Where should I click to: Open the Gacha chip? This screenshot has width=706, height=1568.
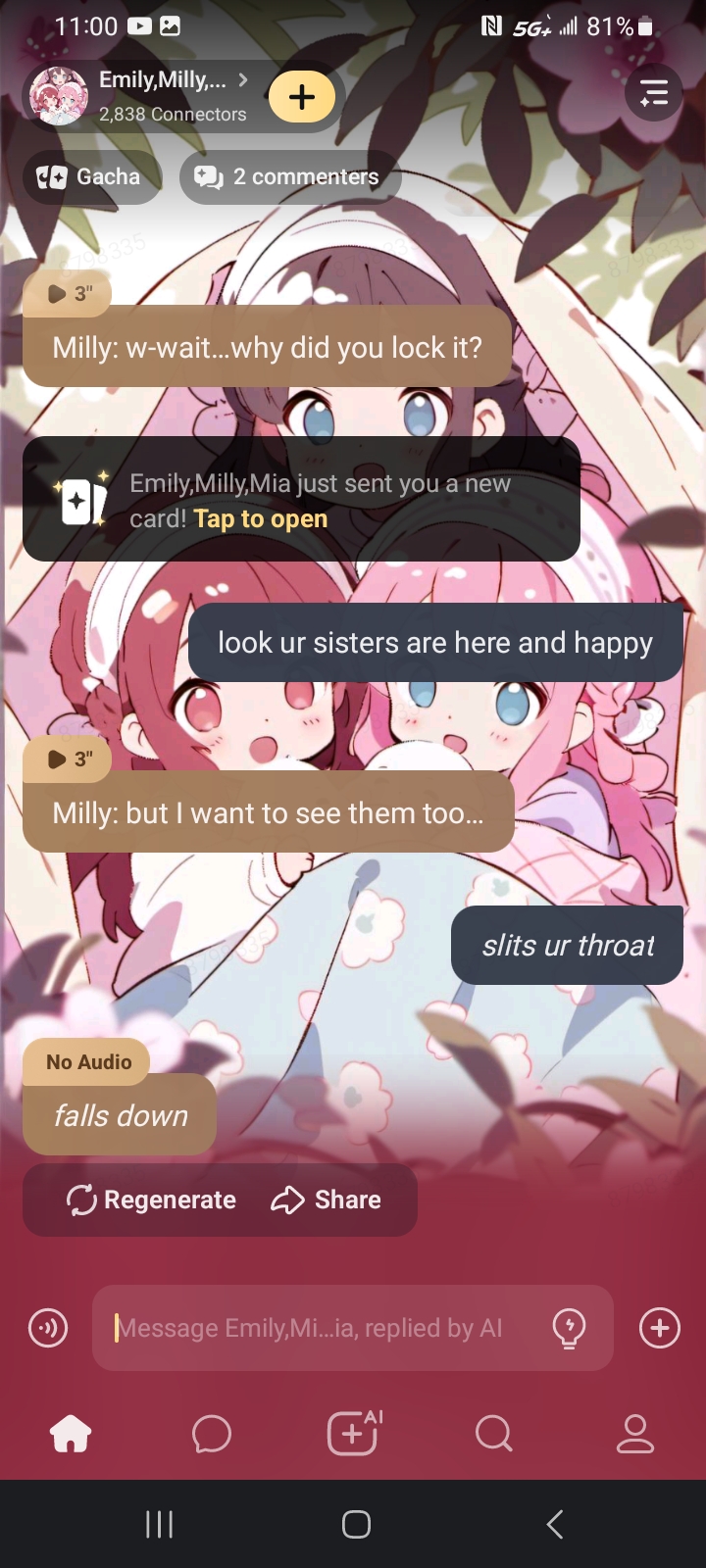coord(90,177)
